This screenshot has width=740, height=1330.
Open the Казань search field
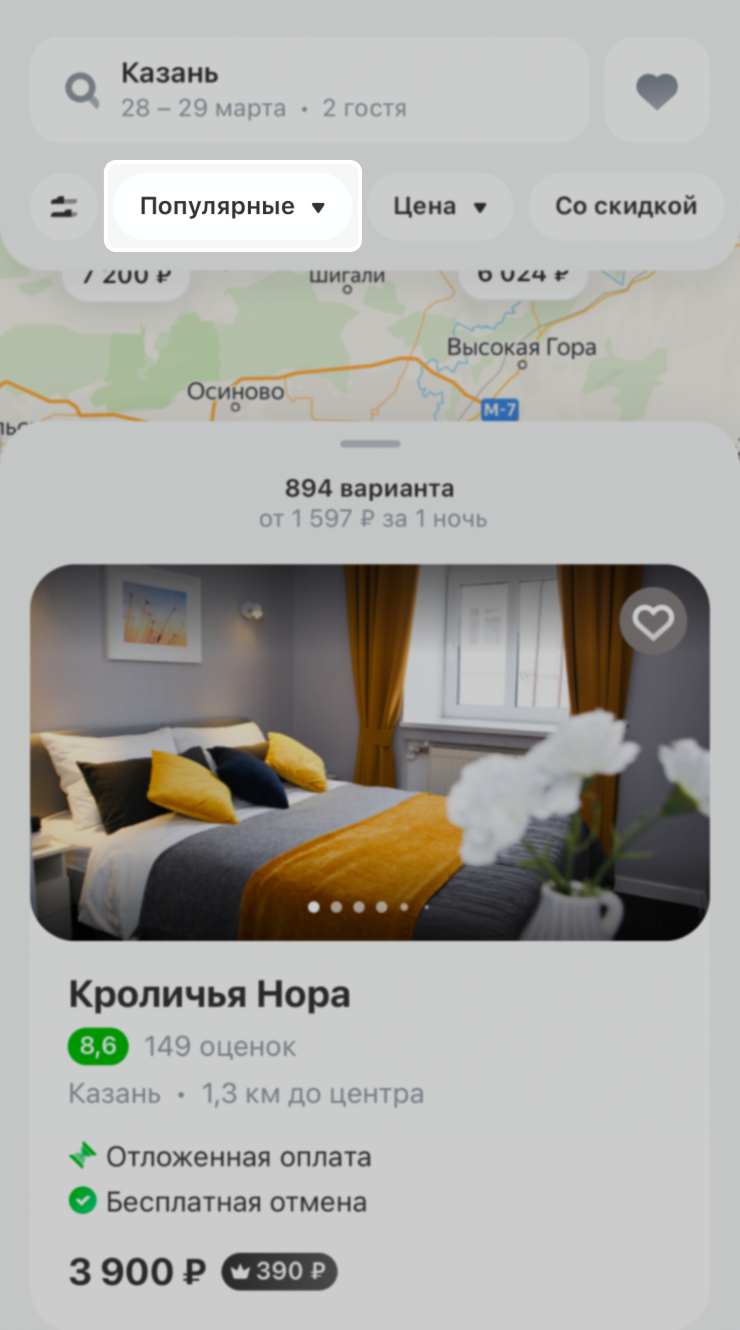click(x=308, y=90)
